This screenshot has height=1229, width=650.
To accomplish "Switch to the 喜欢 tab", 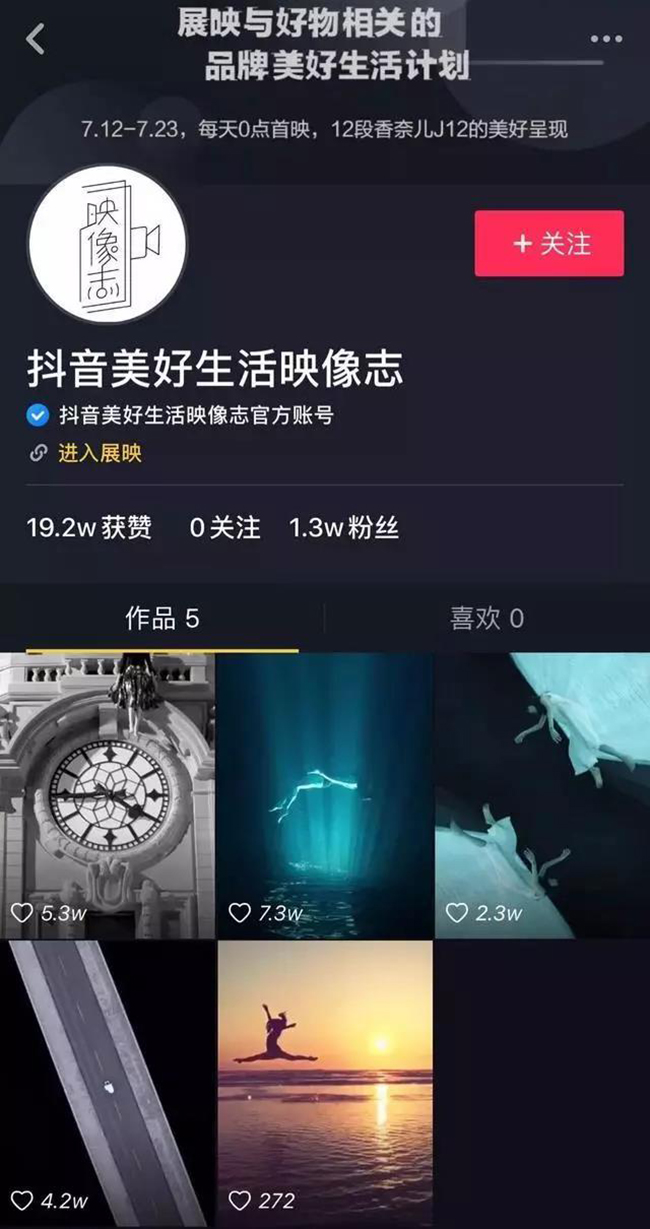I will coord(487,618).
